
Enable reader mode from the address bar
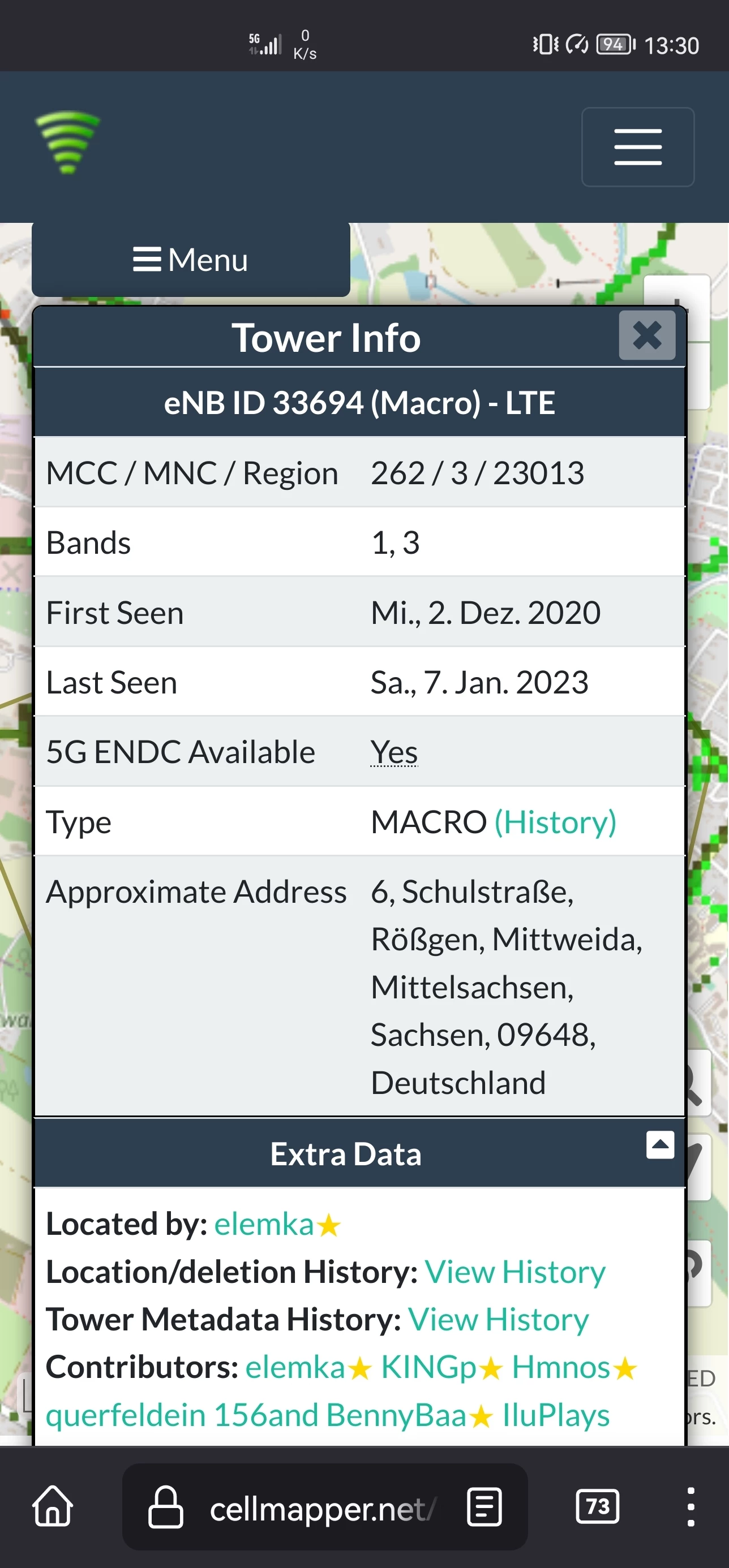[x=484, y=1506]
